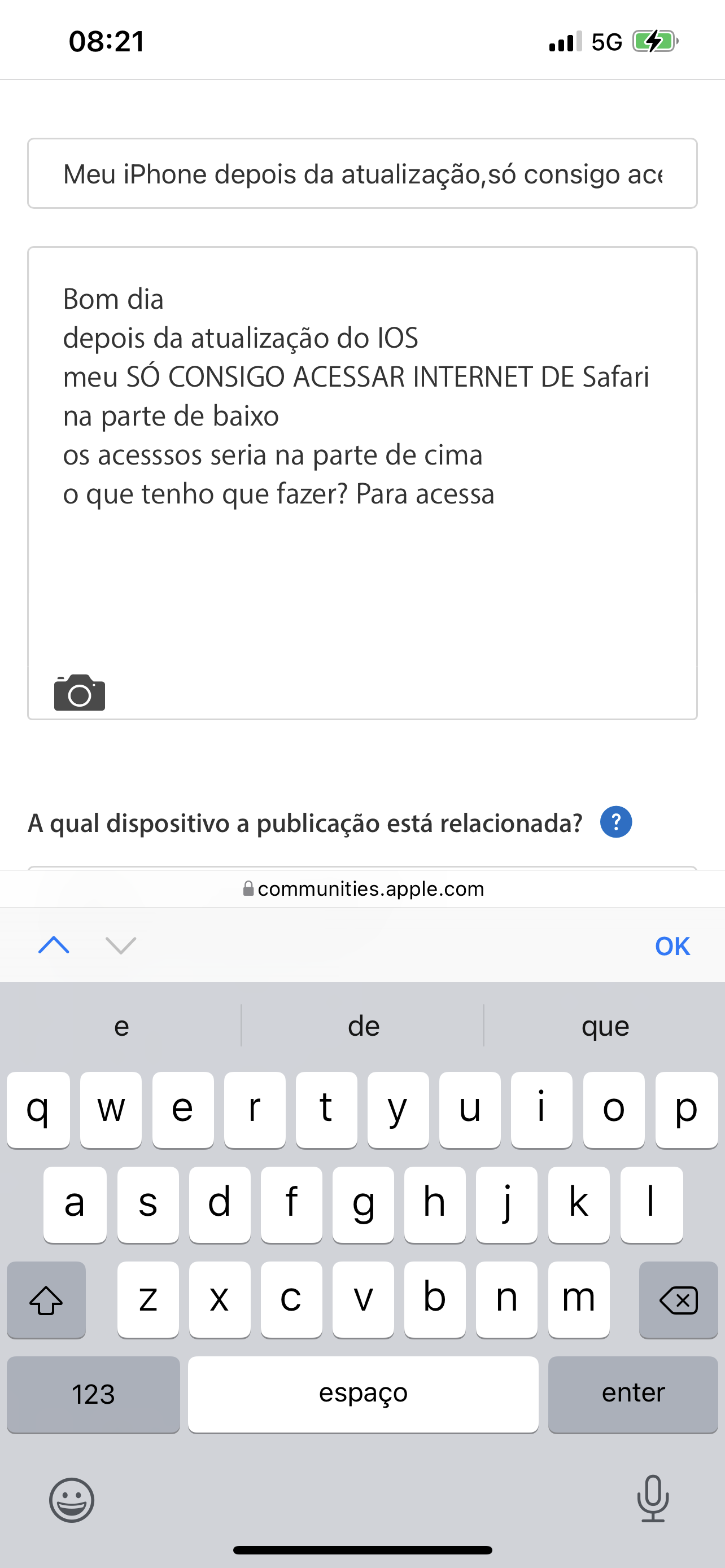This screenshot has height=1568, width=725.
Task: Delete last character with backspace key
Action: pyautogui.click(x=678, y=1300)
